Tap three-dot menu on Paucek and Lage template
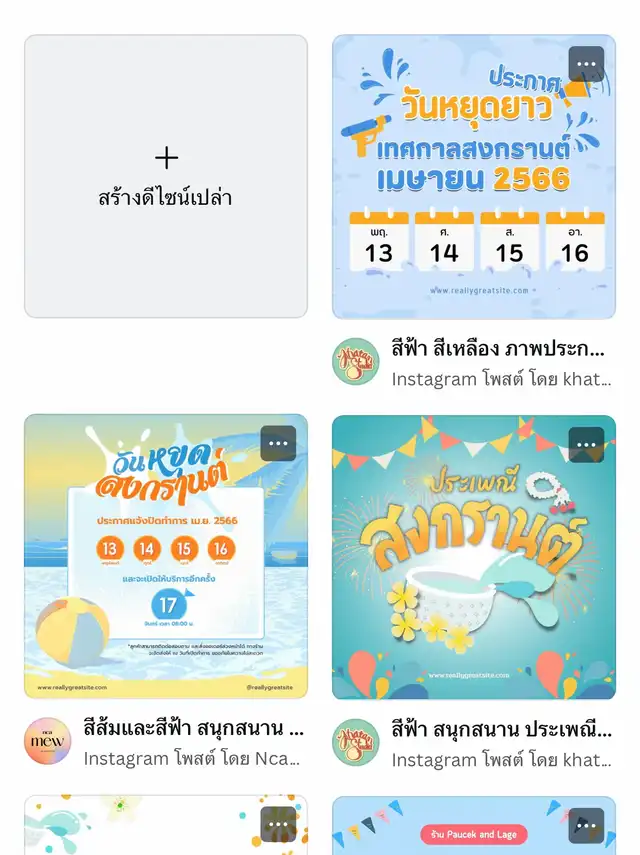The image size is (640, 855). pos(586,825)
